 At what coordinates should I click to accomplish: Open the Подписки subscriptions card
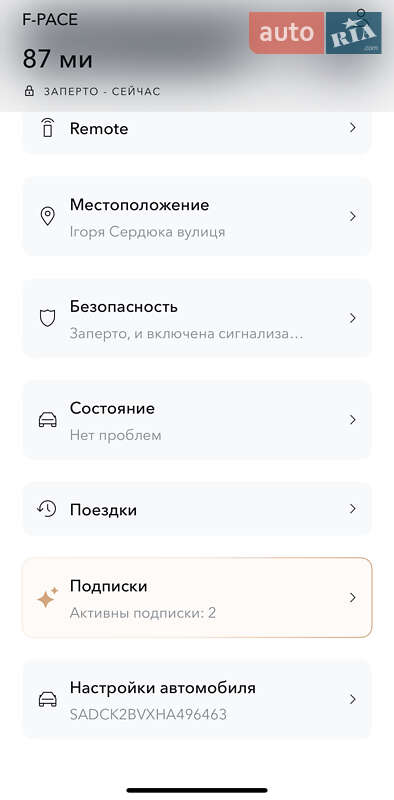(x=197, y=597)
